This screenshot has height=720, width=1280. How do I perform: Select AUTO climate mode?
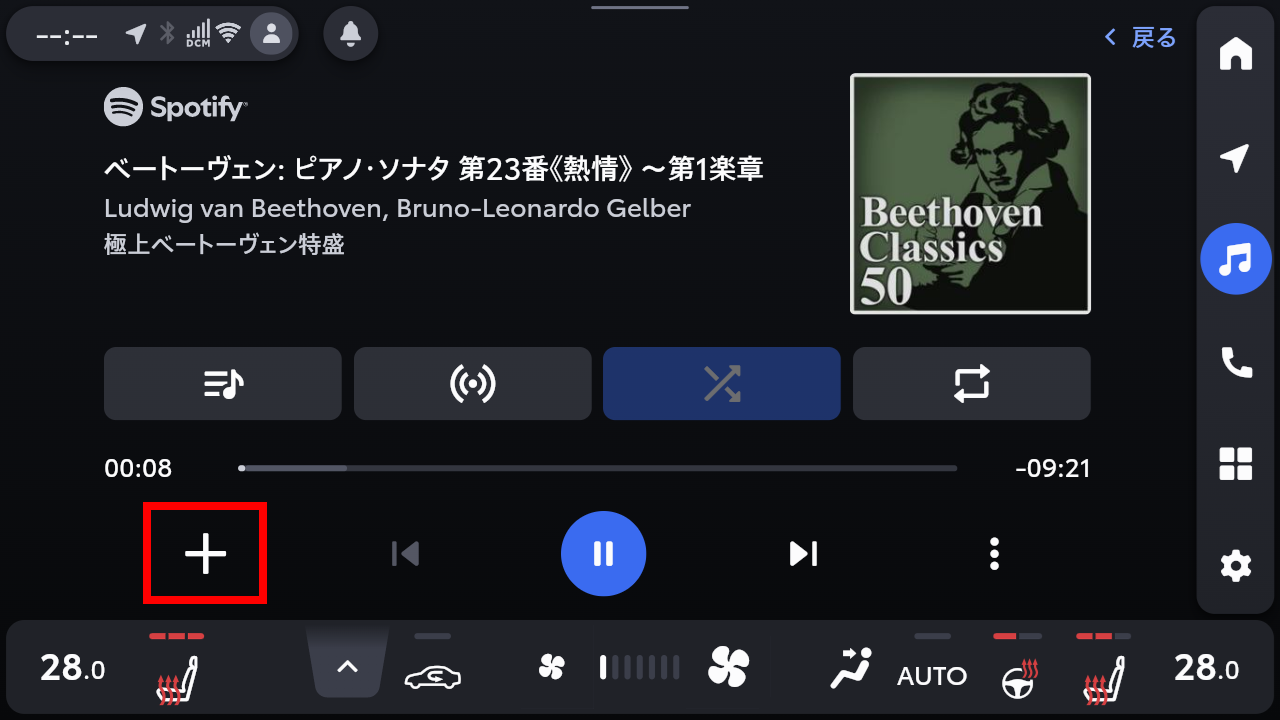(931, 674)
